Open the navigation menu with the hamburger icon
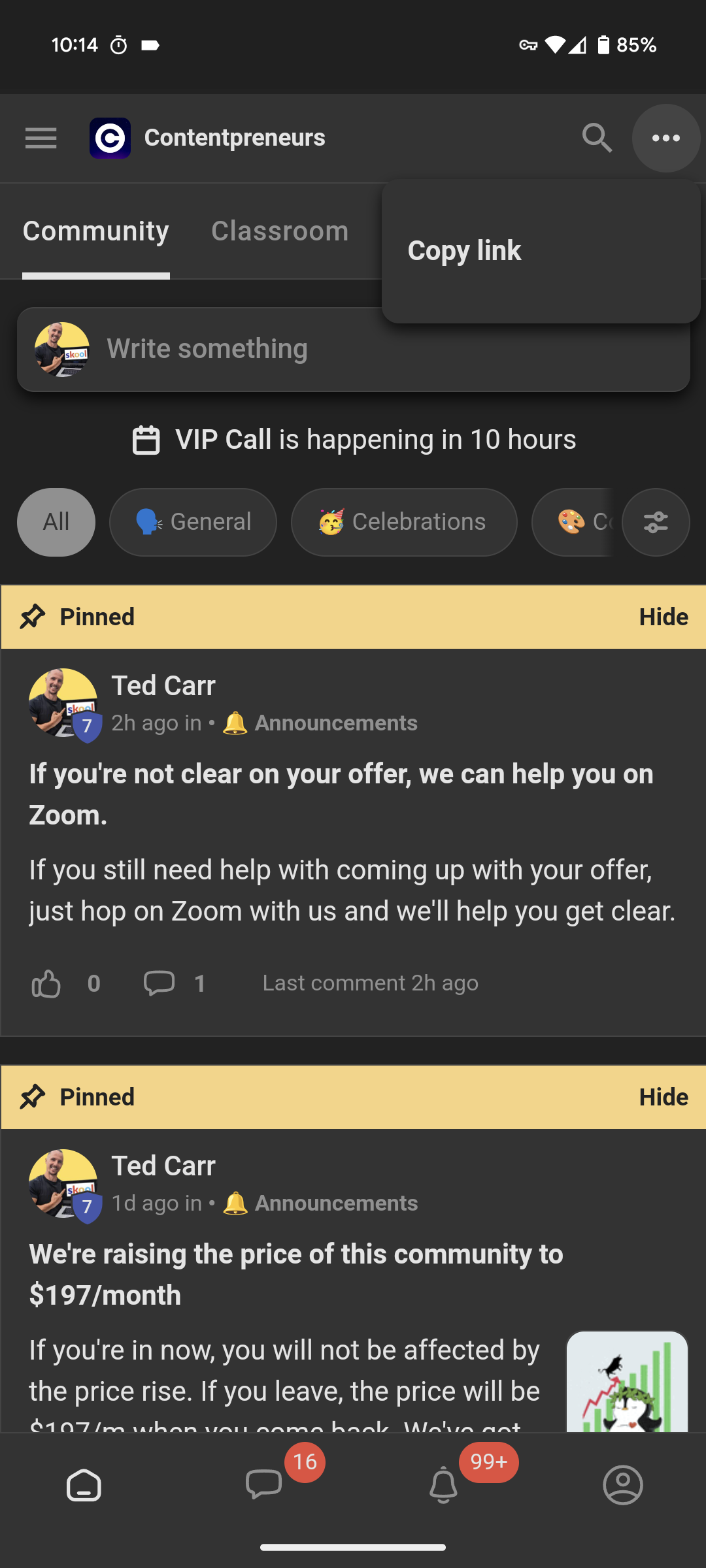The height and width of the screenshot is (1568, 706). click(41, 138)
